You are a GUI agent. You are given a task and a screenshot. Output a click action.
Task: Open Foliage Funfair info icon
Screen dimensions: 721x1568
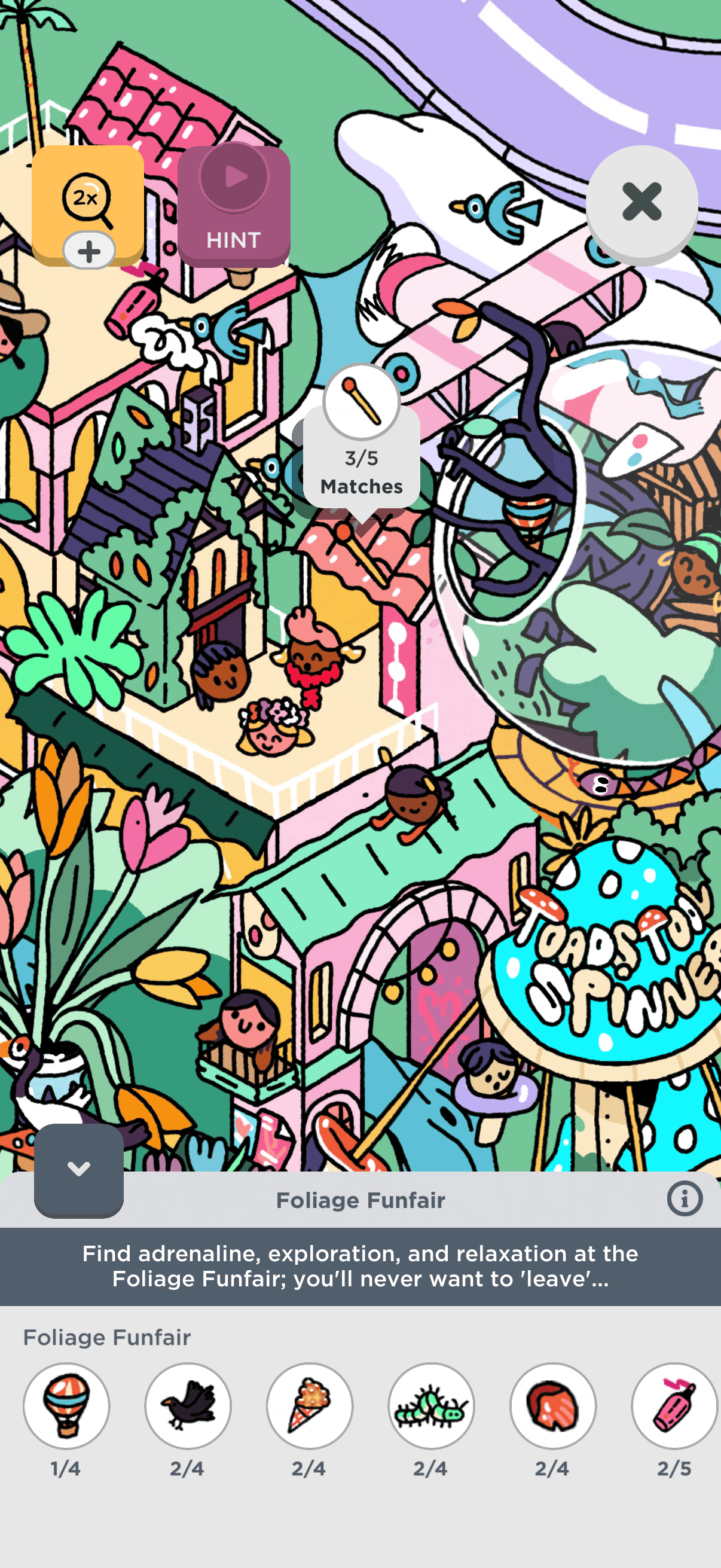pyautogui.click(x=685, y=1199)
